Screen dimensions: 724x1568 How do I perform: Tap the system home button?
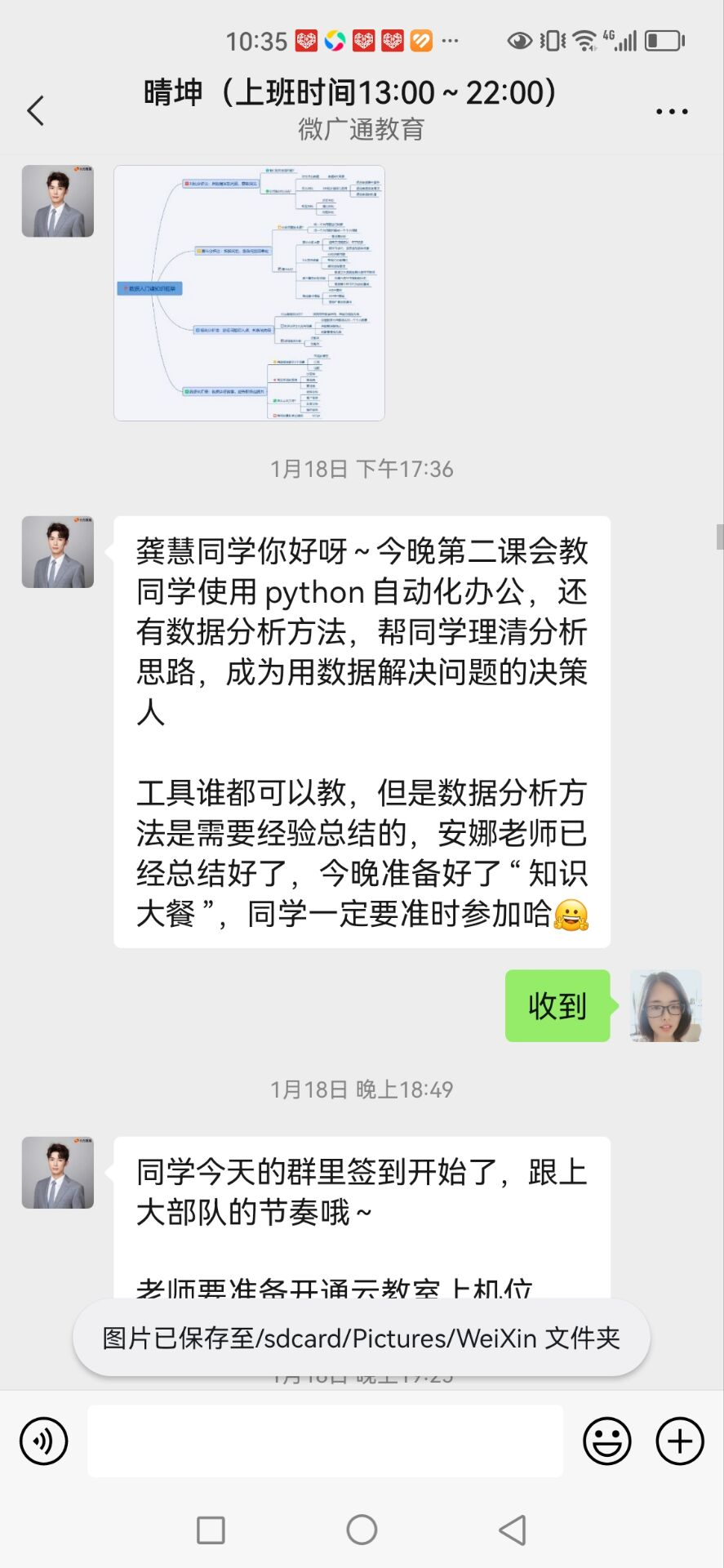pyautogui.click(x=362, y=1530)
